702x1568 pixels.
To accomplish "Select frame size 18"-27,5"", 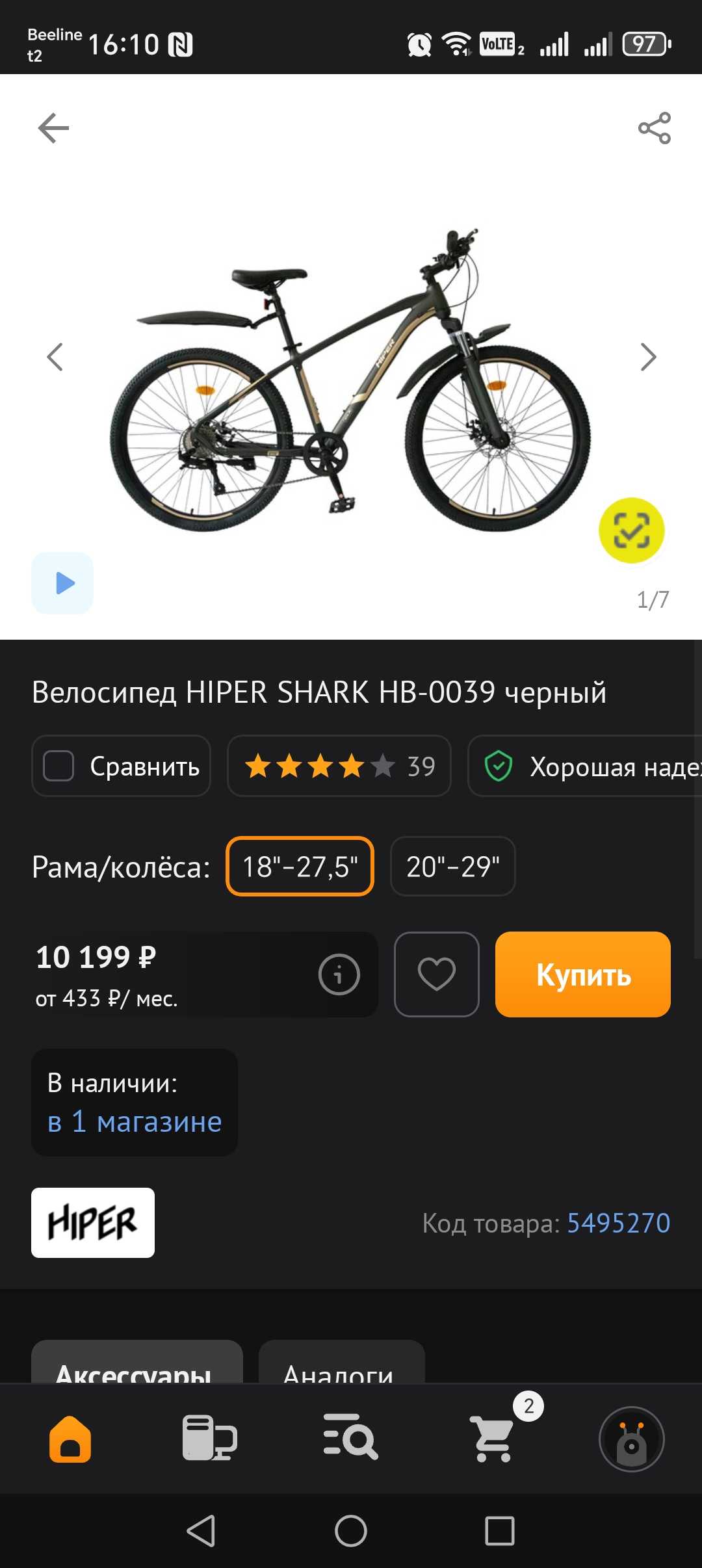I will pos(300,866).
